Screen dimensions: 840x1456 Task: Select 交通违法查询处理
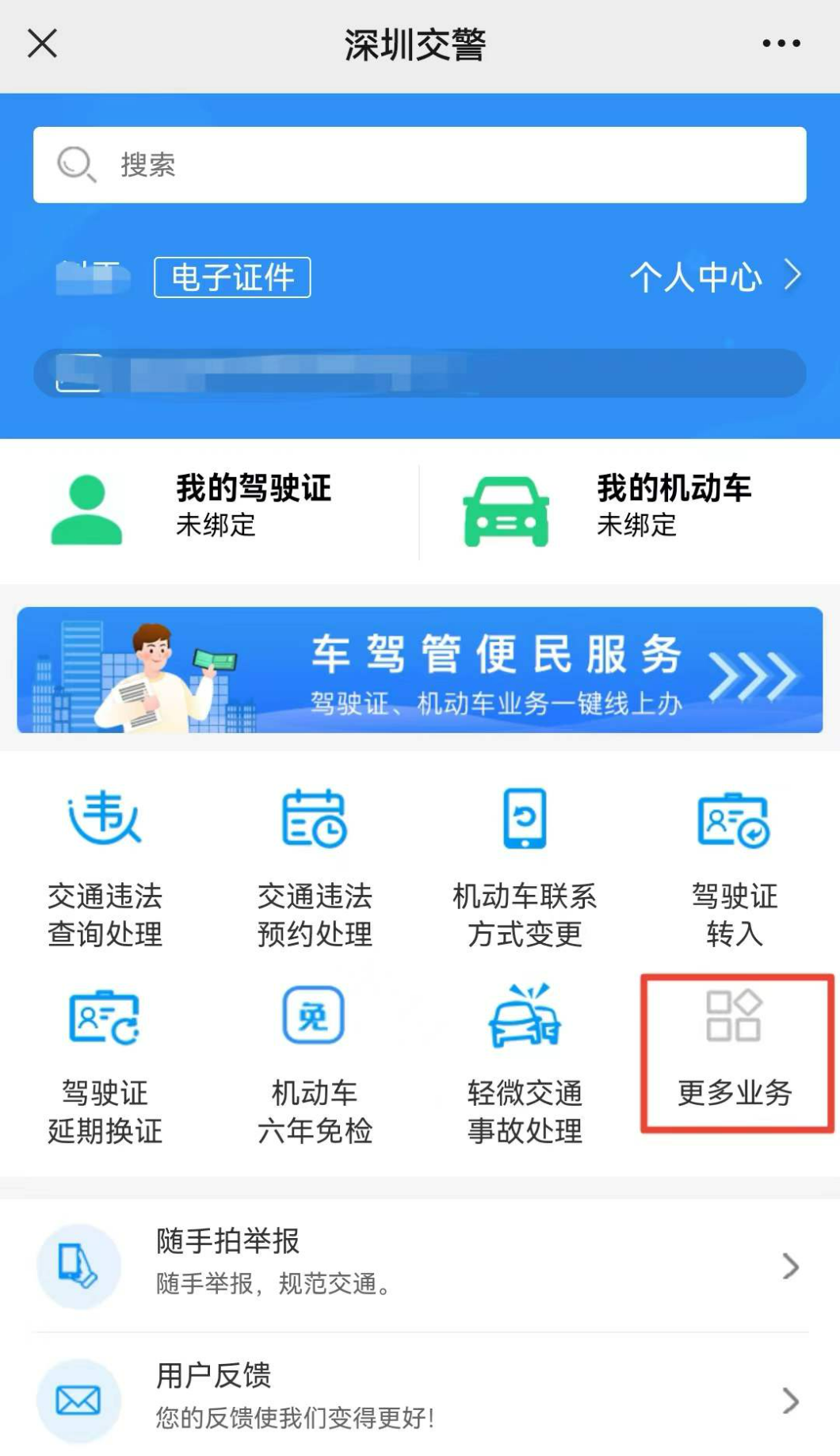(x=105, y=868)
